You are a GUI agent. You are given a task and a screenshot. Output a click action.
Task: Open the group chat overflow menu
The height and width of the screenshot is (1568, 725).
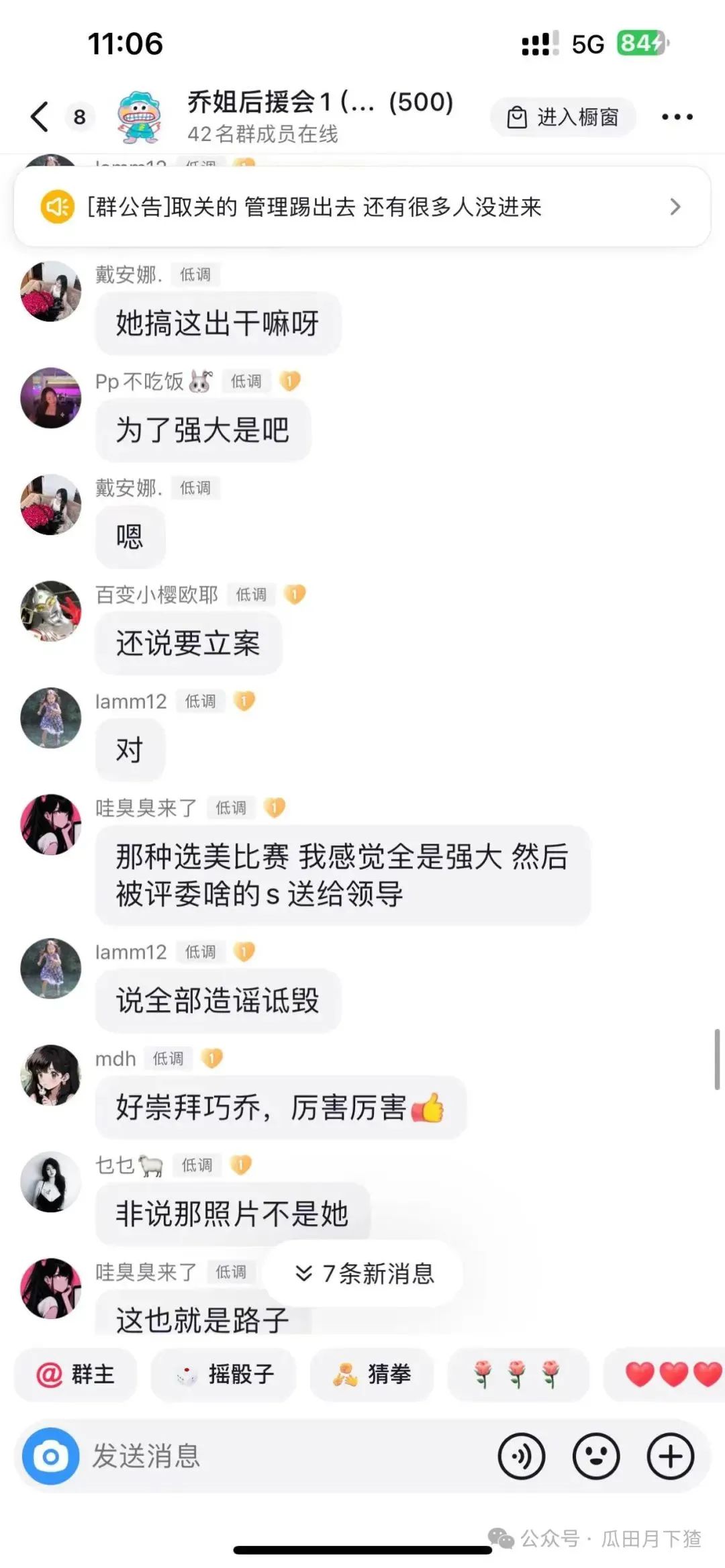(x=677, y=117)
